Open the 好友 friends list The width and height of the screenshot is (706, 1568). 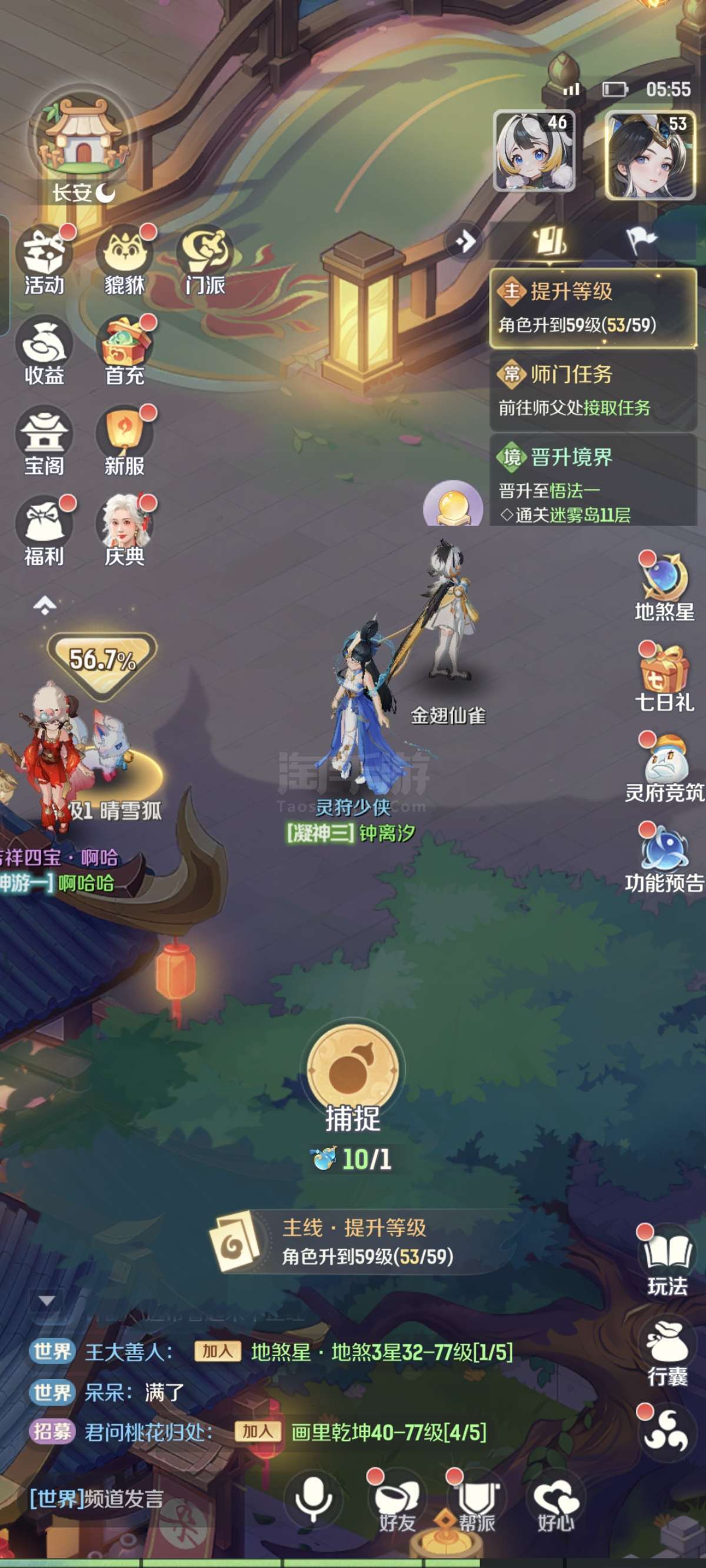pyautogui.click(x=397, y=1502)
